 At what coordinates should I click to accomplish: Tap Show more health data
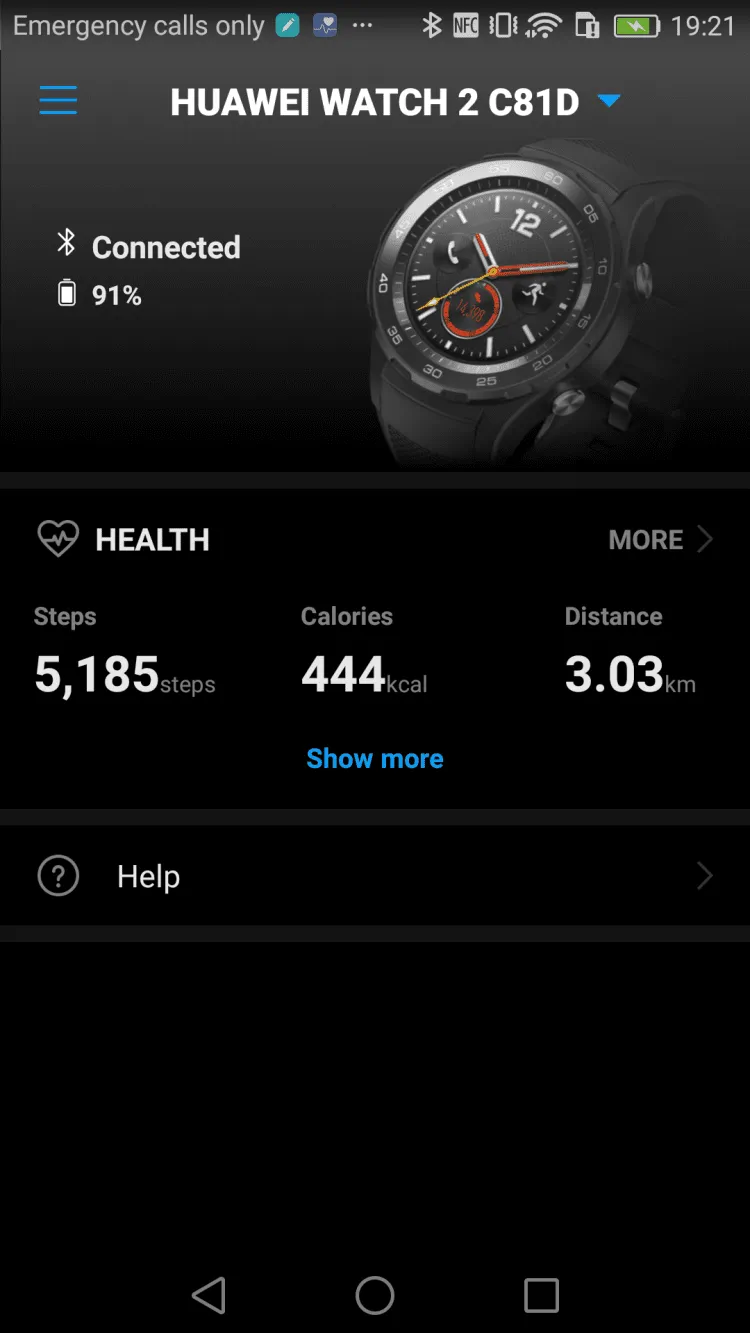pos(375,758)
